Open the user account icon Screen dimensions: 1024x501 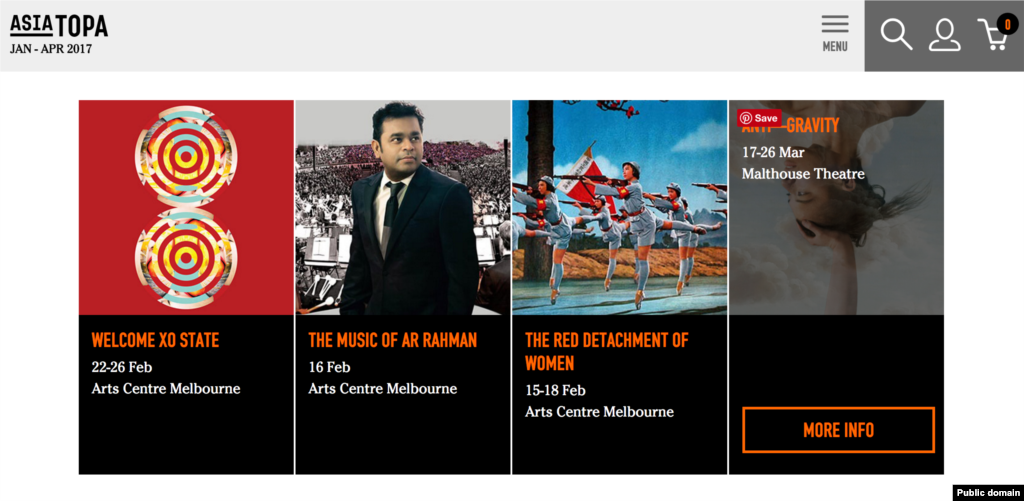click(944, 34)
